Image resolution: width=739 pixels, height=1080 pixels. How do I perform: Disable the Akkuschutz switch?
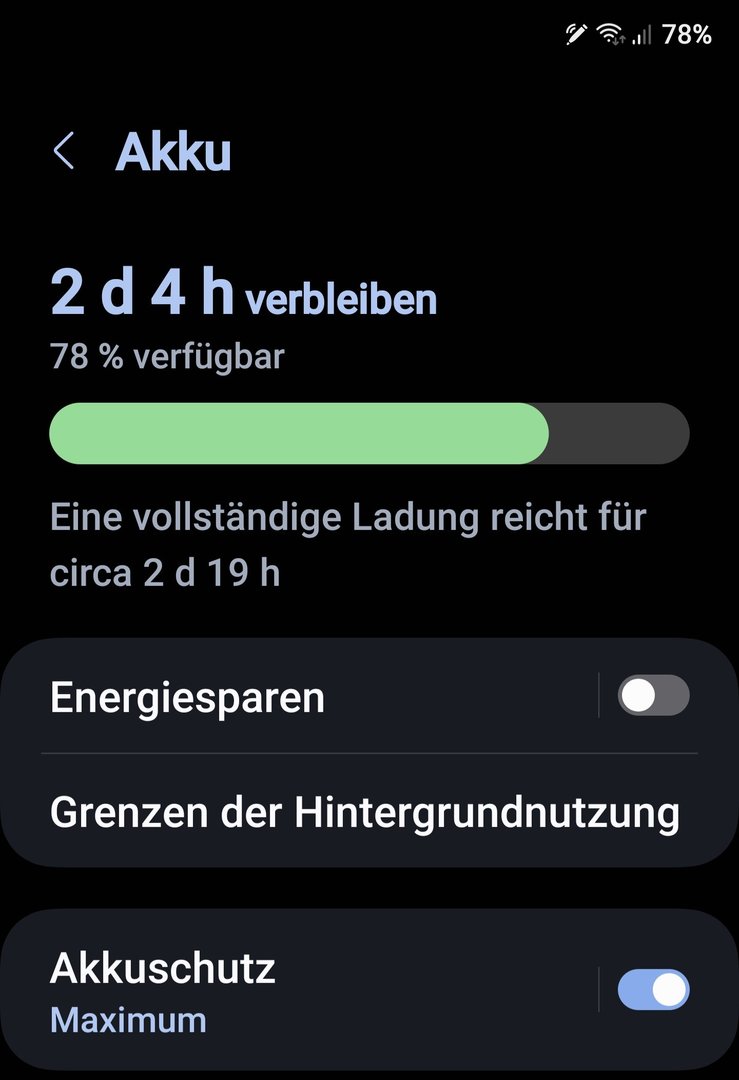[x=653, y=990]
